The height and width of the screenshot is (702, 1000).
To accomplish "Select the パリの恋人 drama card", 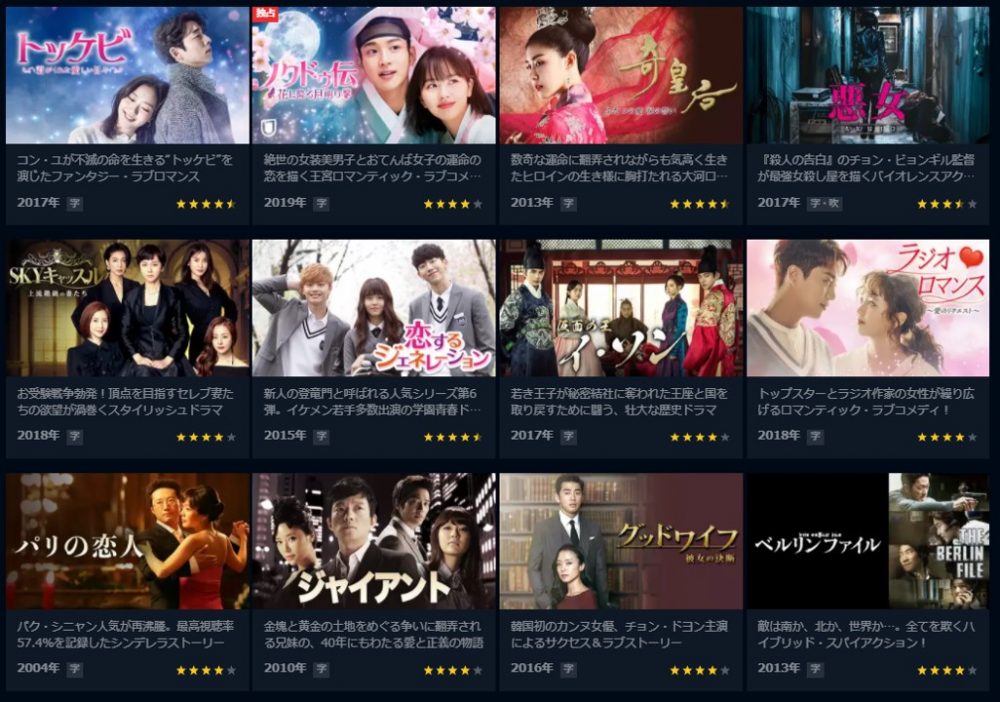I will pyautogui.click(x=127, y=541).
